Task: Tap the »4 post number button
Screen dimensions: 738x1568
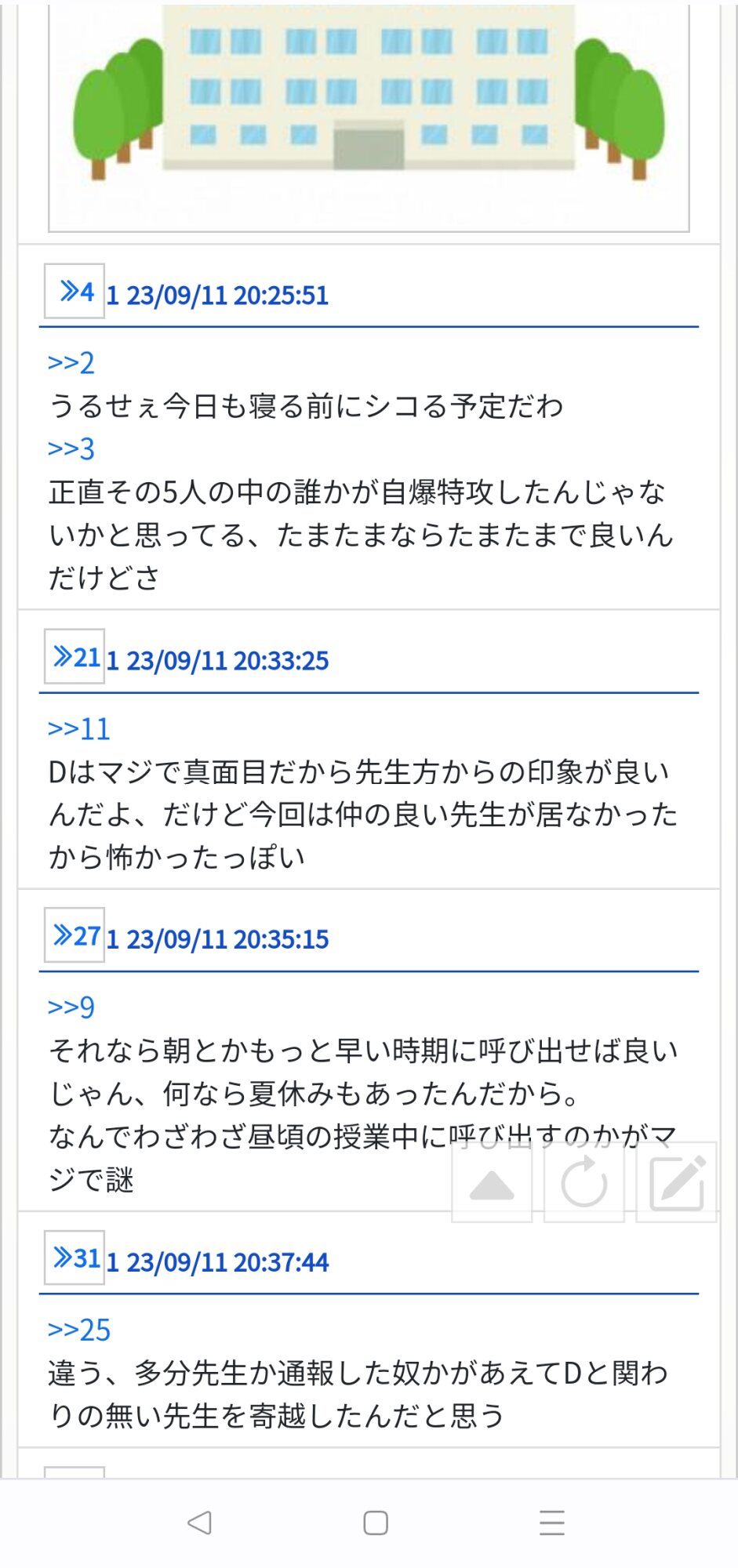Action: tap(75, 291)
